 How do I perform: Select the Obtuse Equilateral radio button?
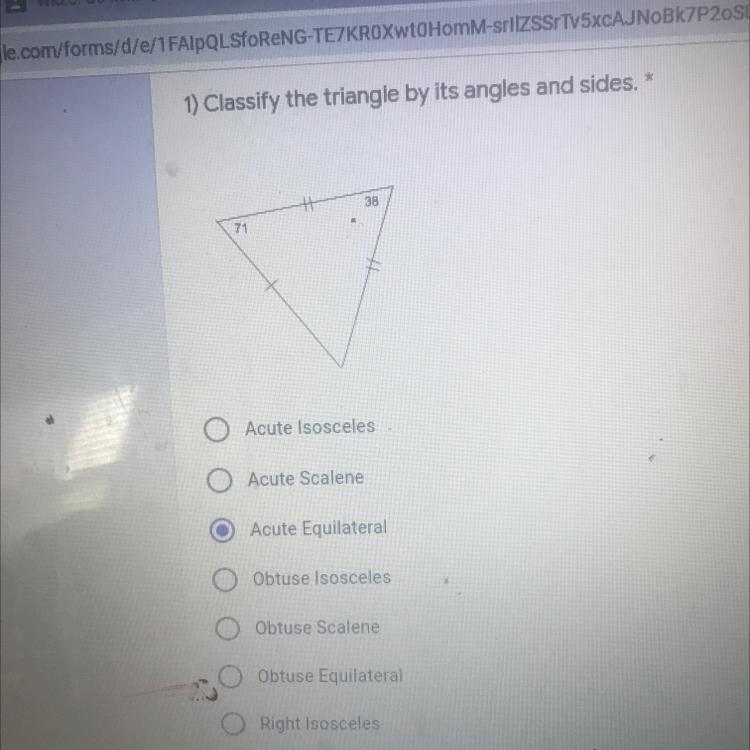pos(232,677)
